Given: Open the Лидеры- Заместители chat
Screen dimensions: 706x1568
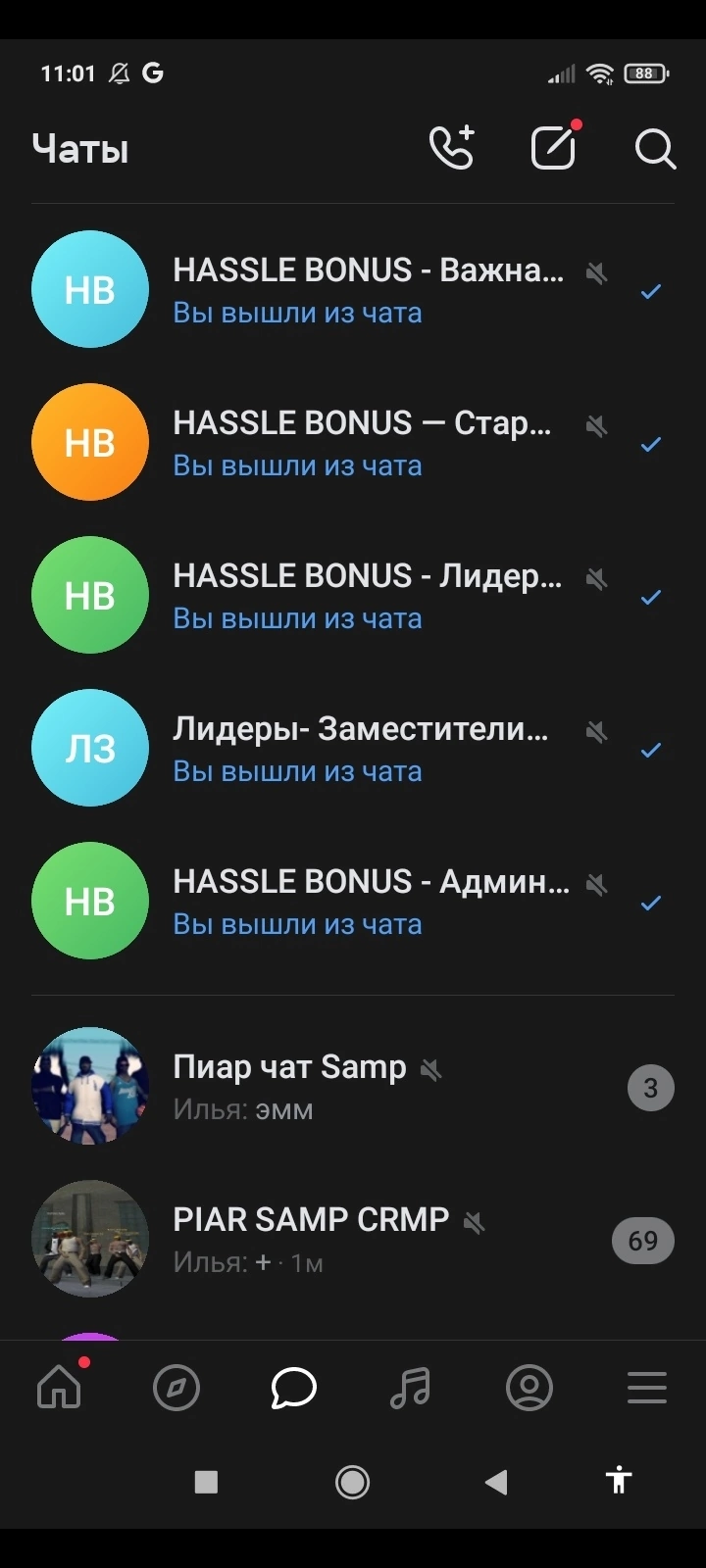Looking at the screenshot, I should 353,749.
